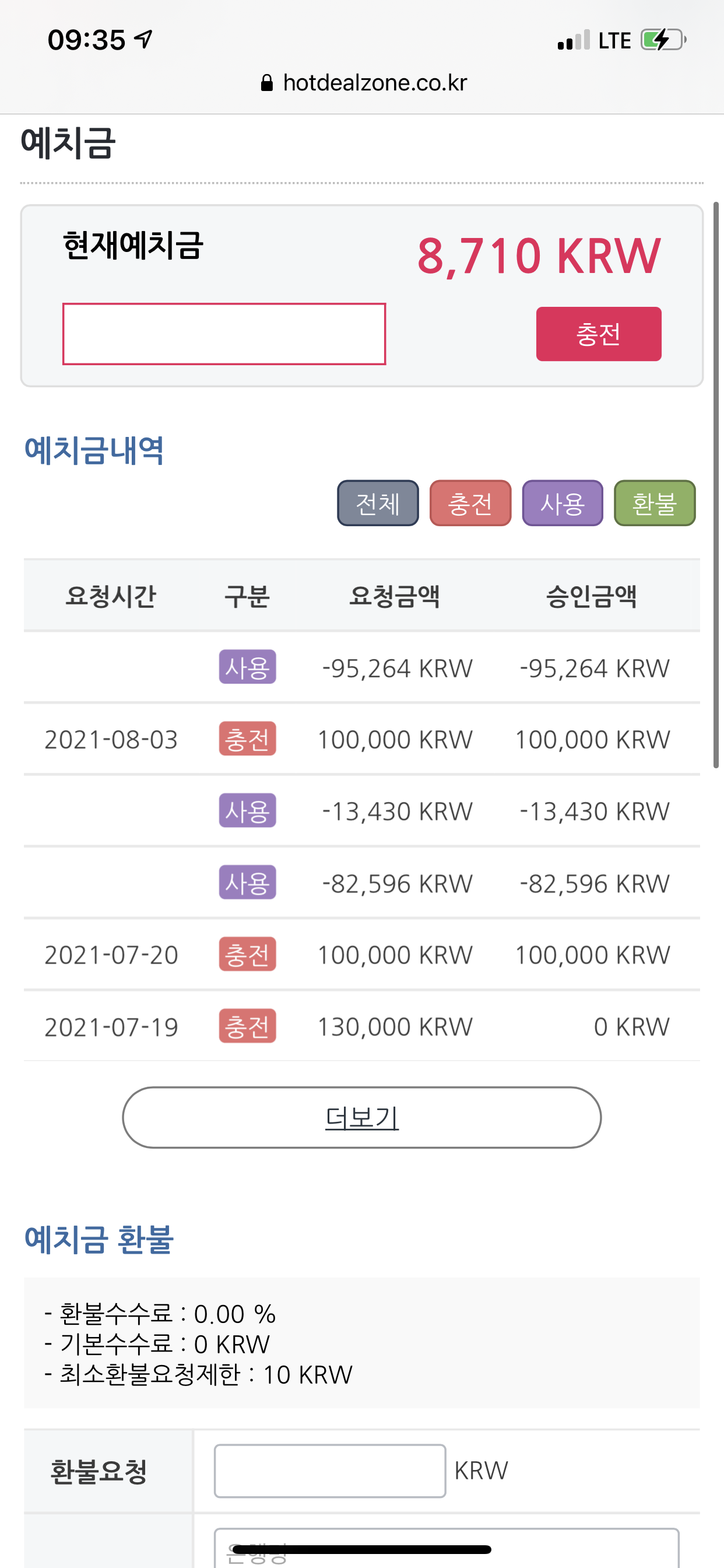This screenshot has height=1568, width=724.
Task: Filter deposit history by 환불
Action: click(x=655, y=503)
